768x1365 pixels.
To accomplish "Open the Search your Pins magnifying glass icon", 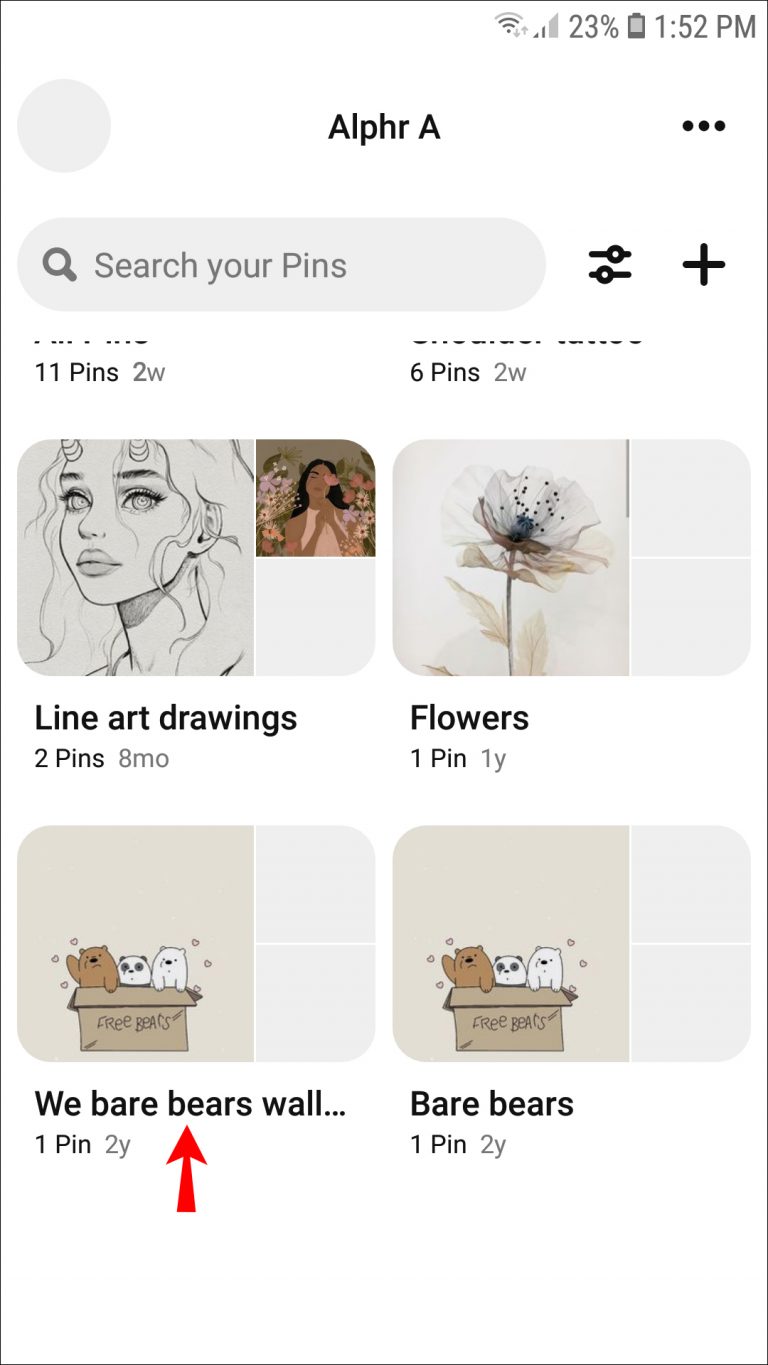I will (x=58, y=264).
